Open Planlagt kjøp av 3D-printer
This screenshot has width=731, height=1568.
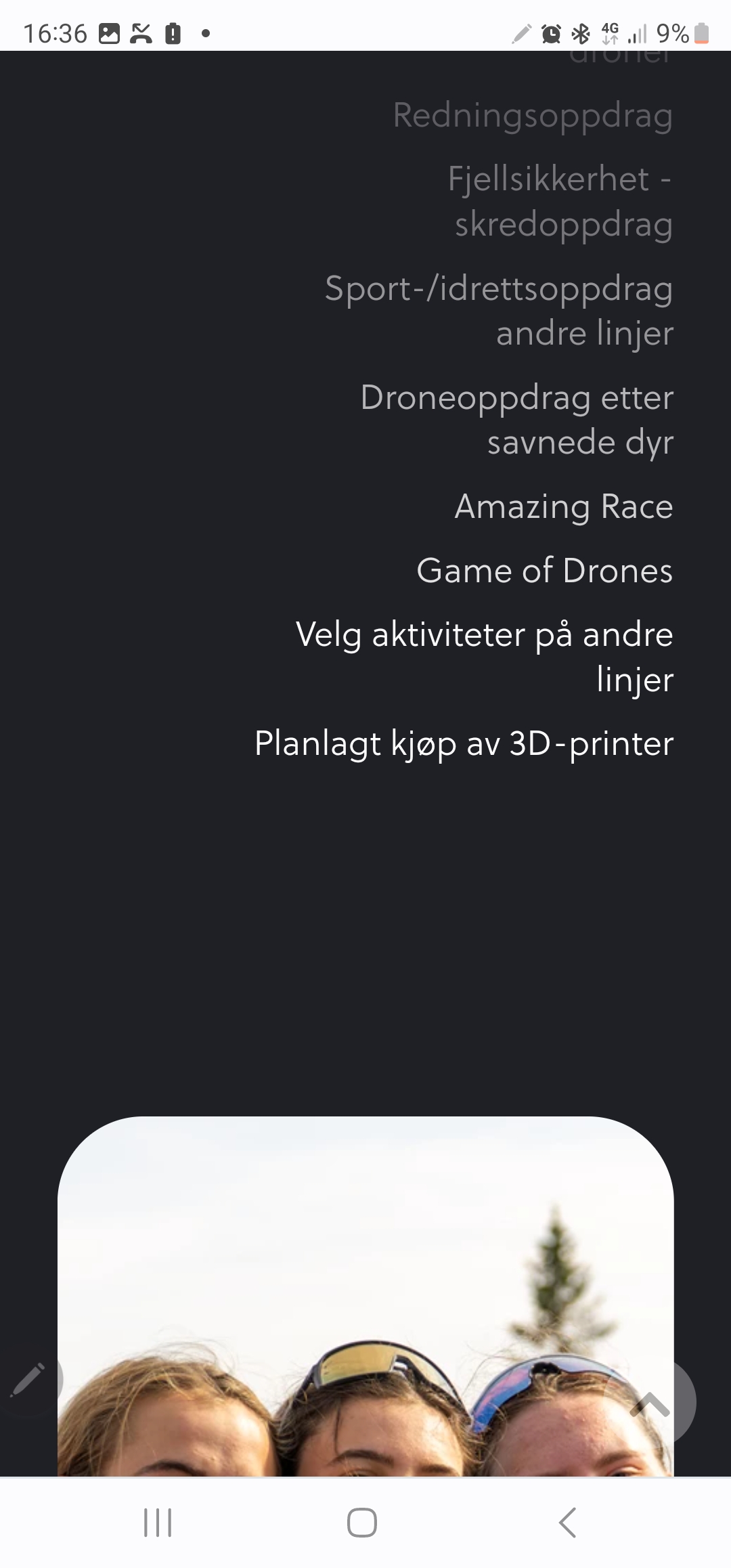point(464,744)
